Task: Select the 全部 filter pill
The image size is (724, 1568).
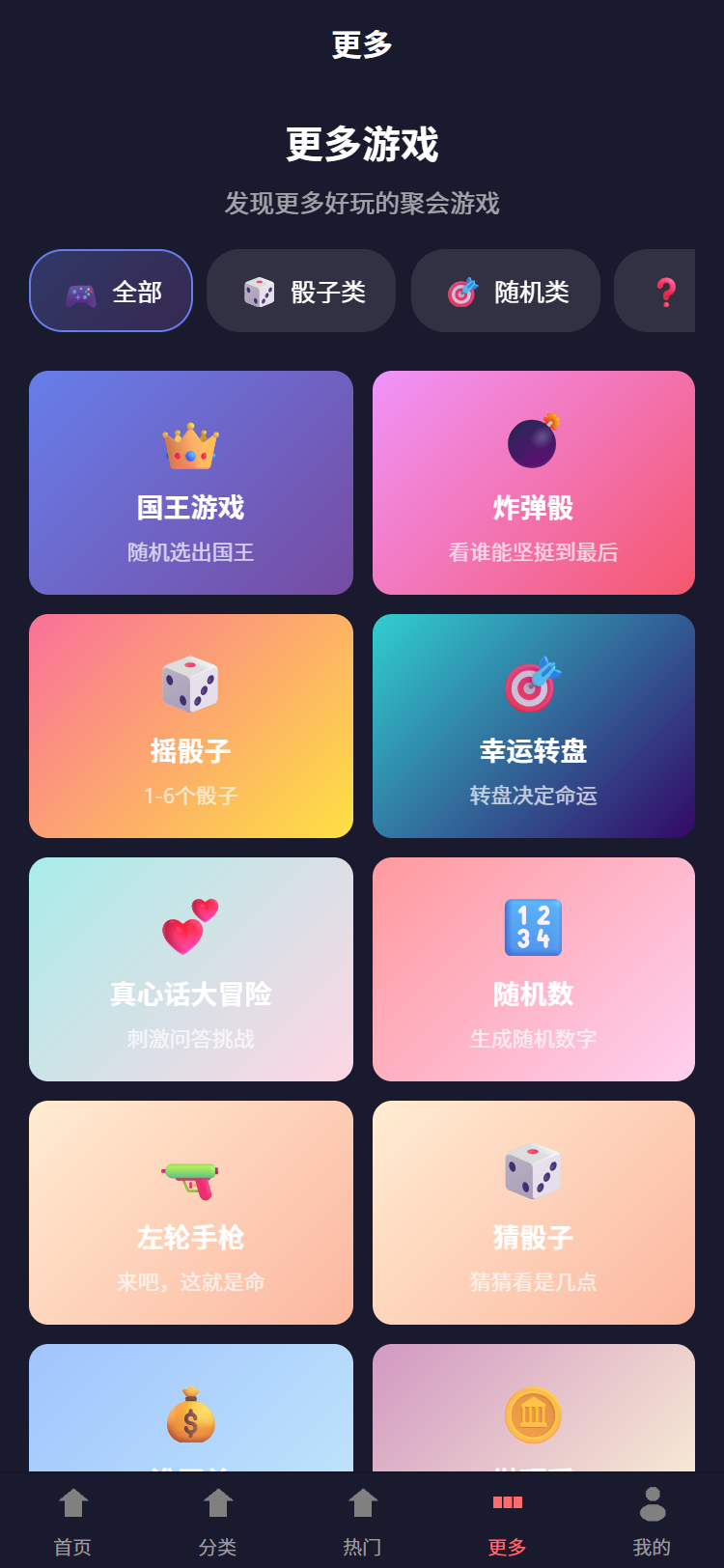Action: pos(110,291)
